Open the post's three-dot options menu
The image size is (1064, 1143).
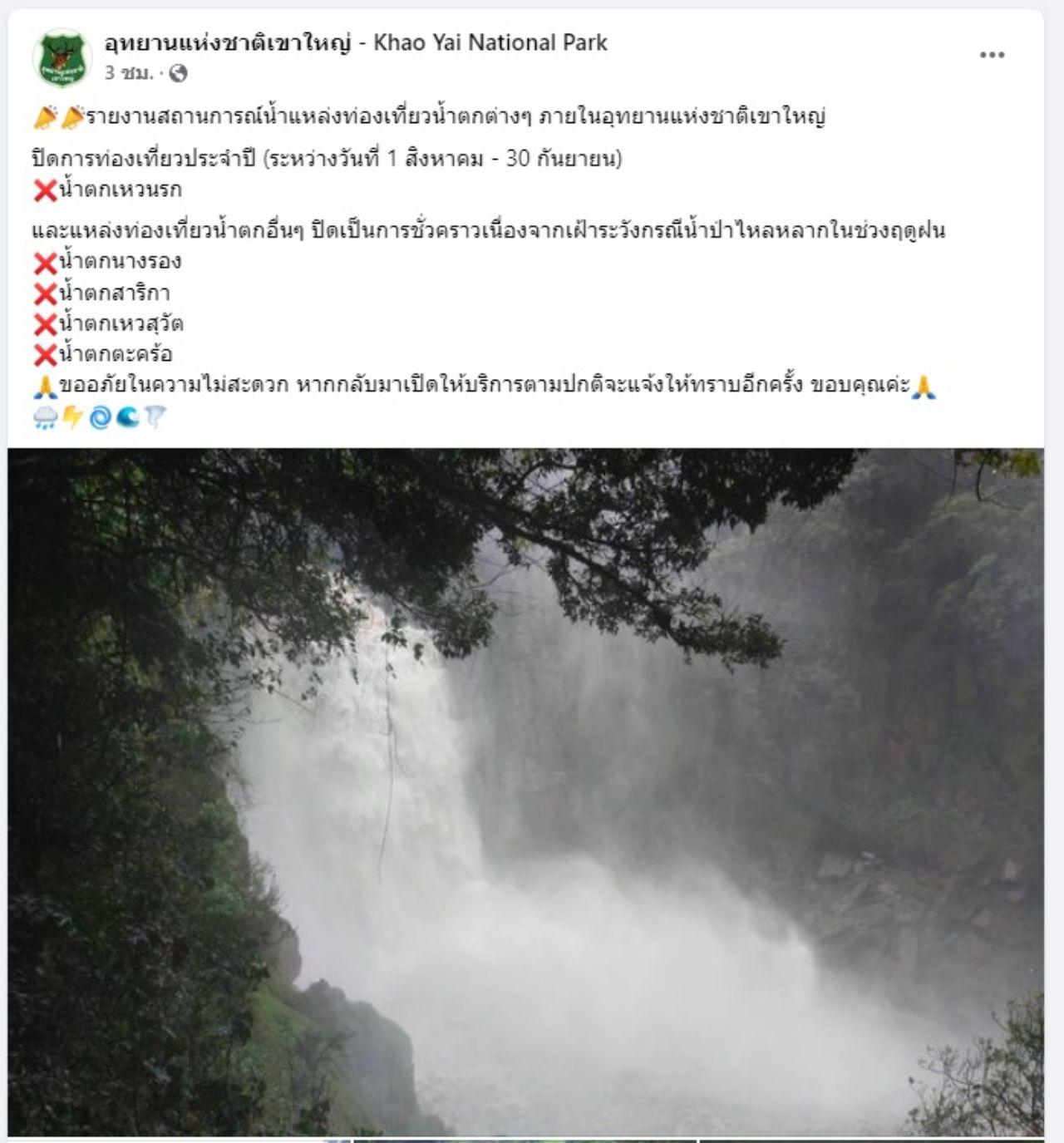point(992,56)
